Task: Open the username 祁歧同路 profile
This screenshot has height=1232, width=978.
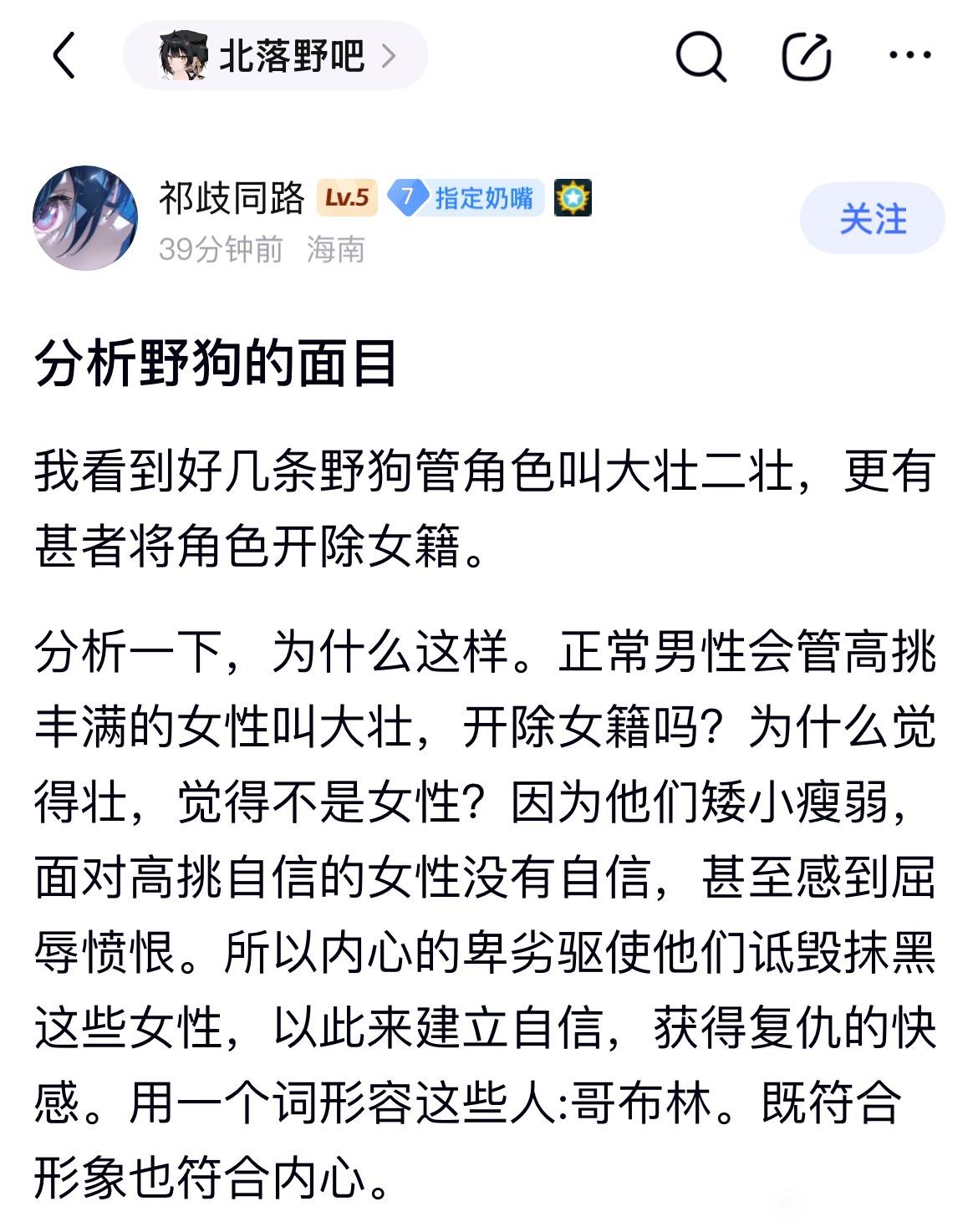Action: point(232,198)
